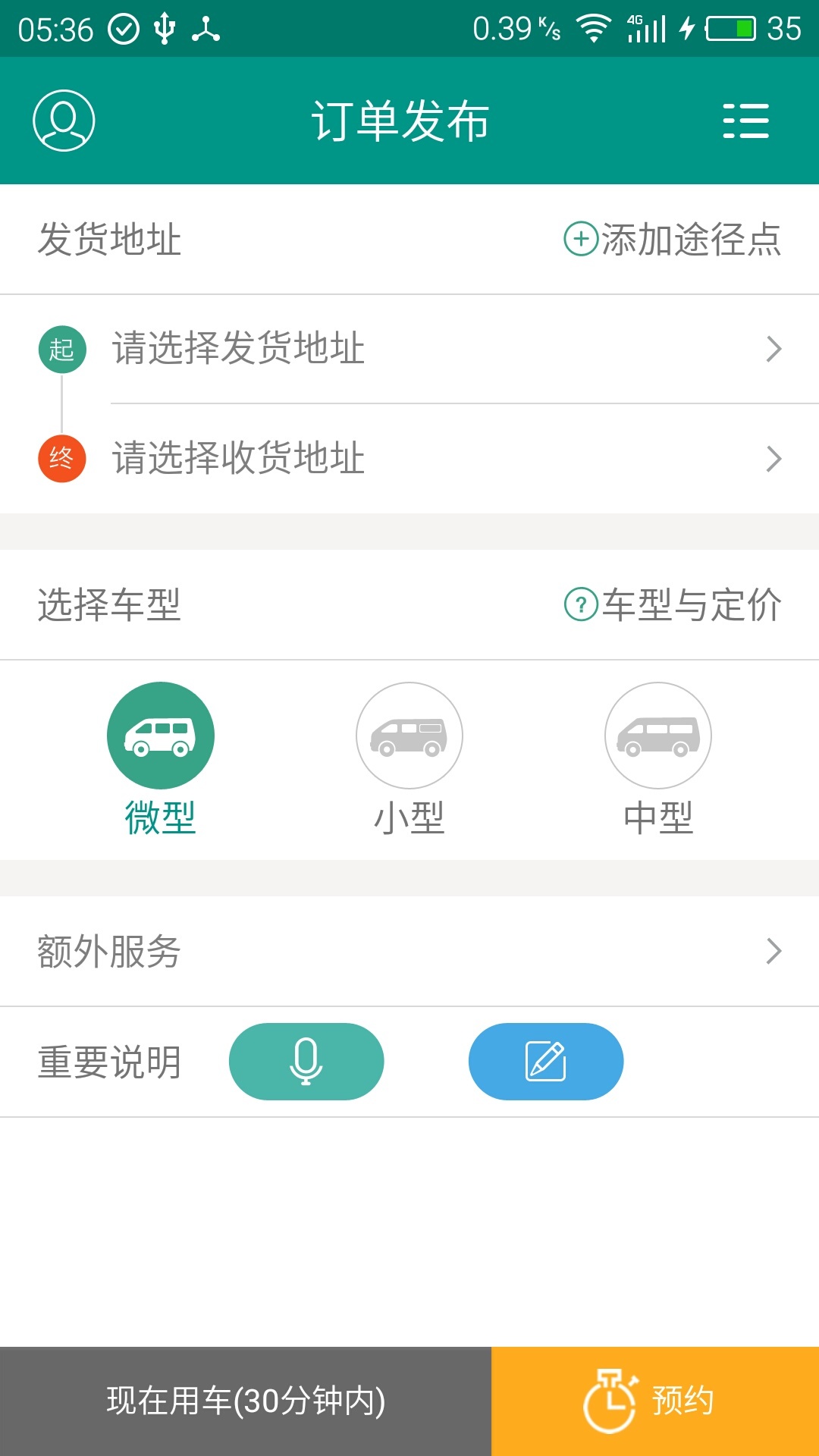Tap 添加途径点 to add a waypoint

pos(673,240)
